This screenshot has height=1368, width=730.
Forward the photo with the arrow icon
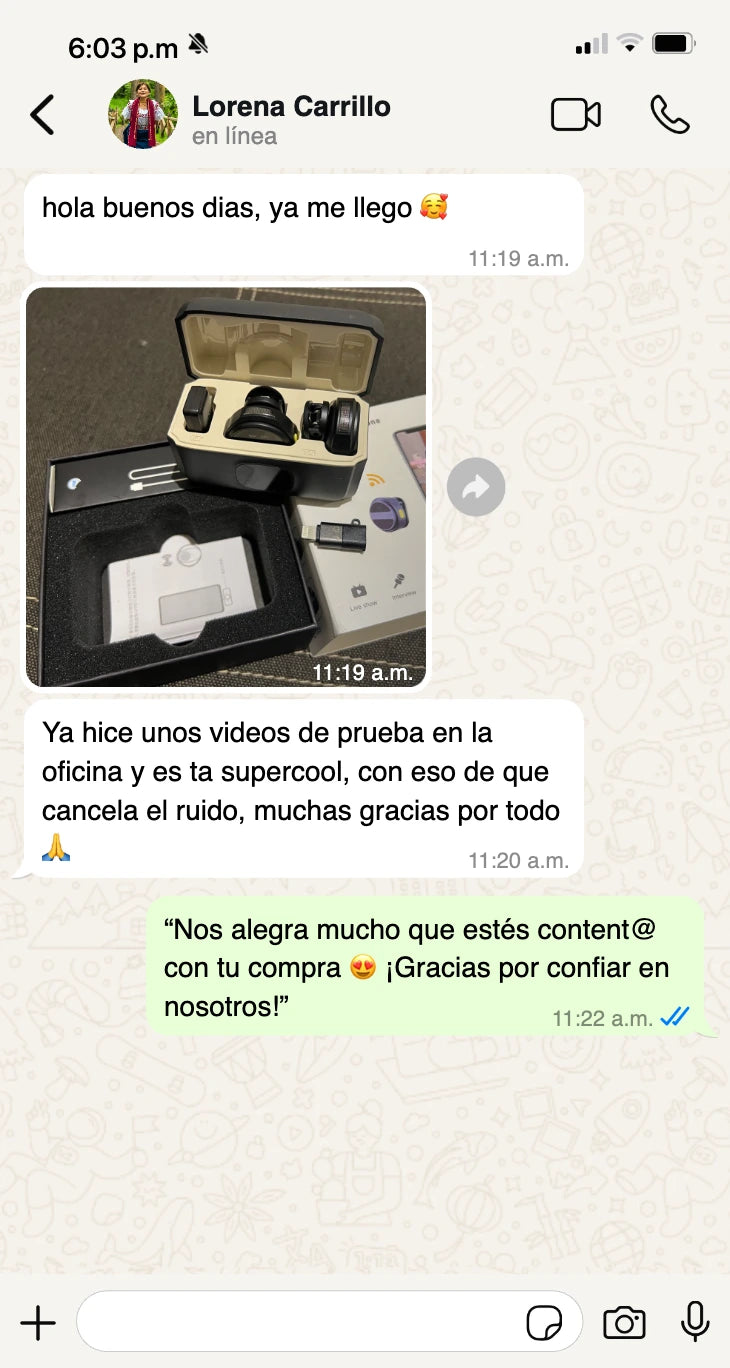pos(475,487)
